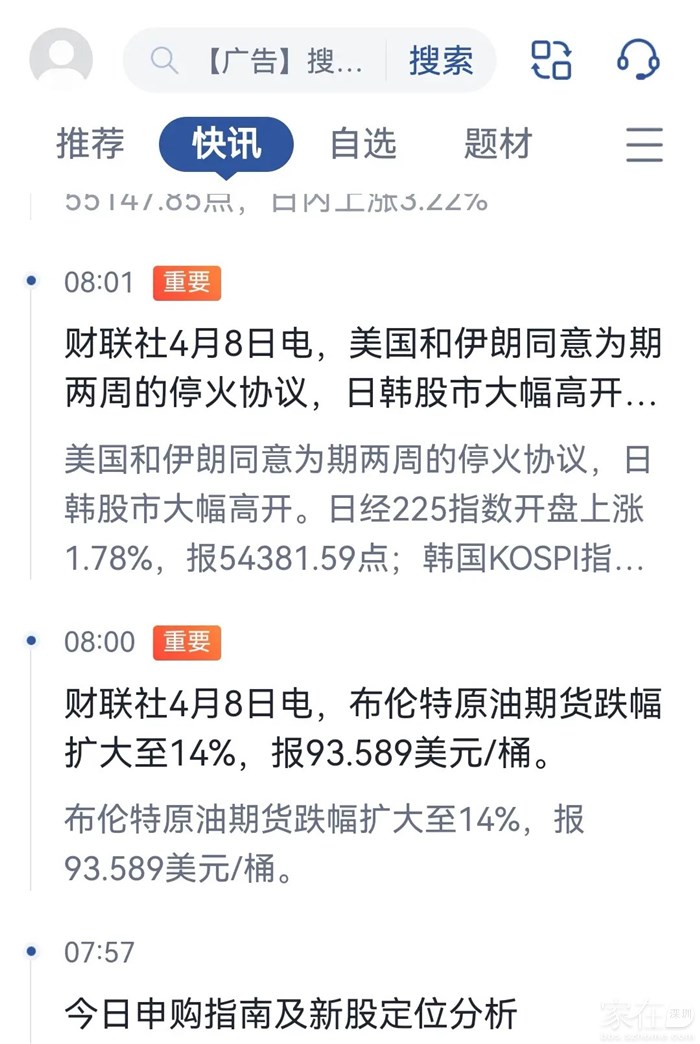Open customer service headset icon
Viewport: 700px width, 1044px height.
click(638, 59)
